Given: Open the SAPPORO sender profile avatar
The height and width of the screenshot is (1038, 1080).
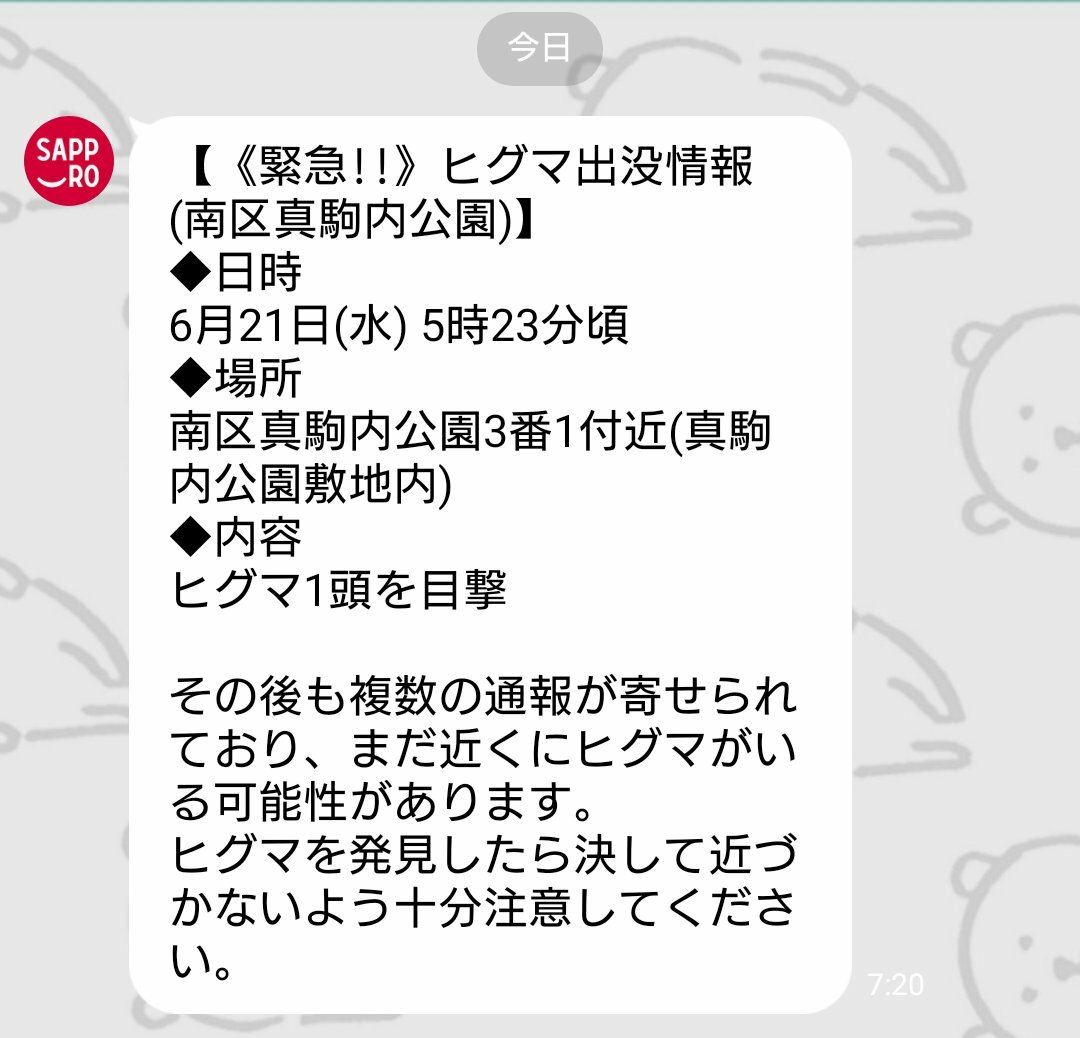Looking at the screenshot, I should pyautogui.click(x=69, y=160).
